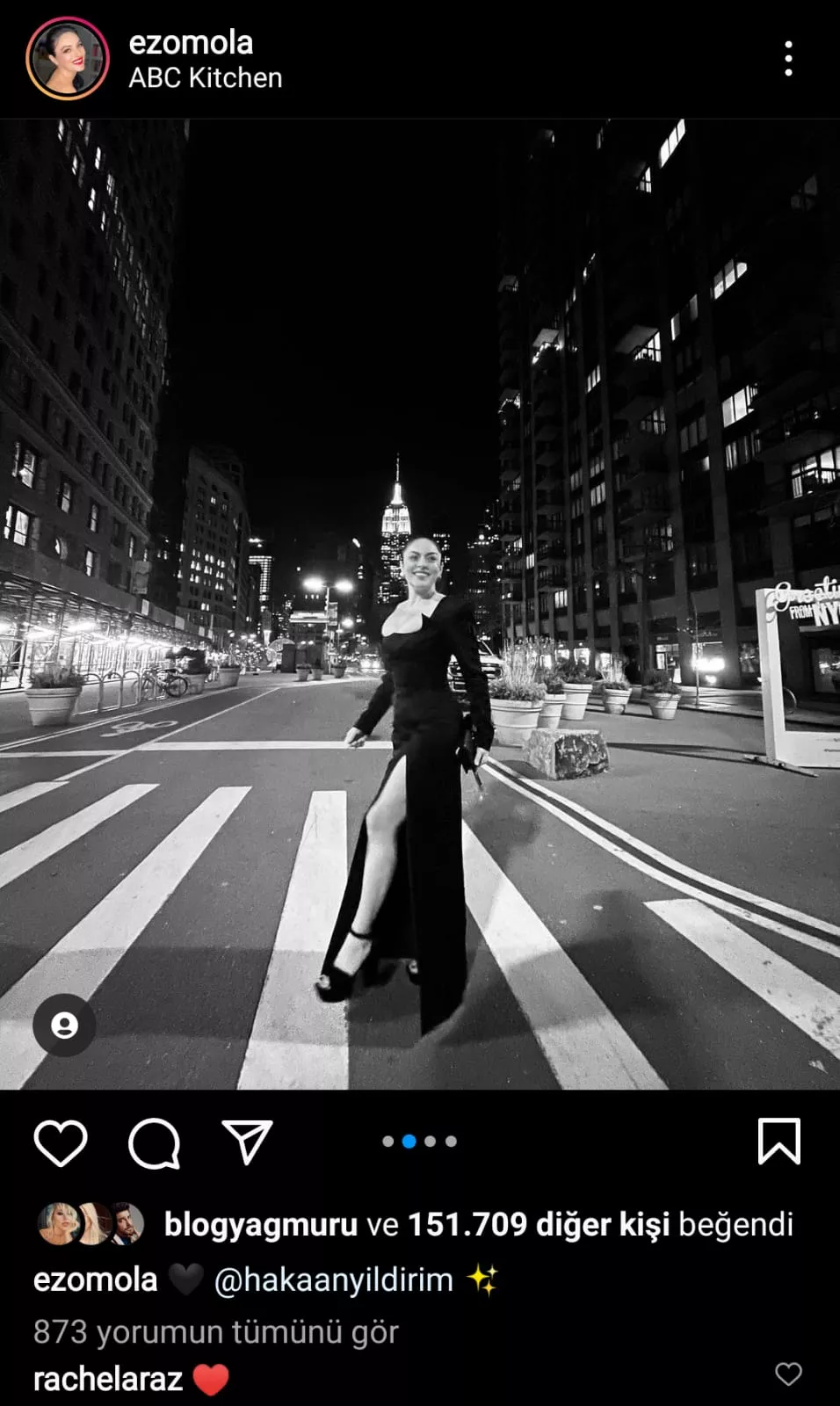
Task: Save this post with bookmark icon
Action: pyautogui.click(x=778, y=1141)
